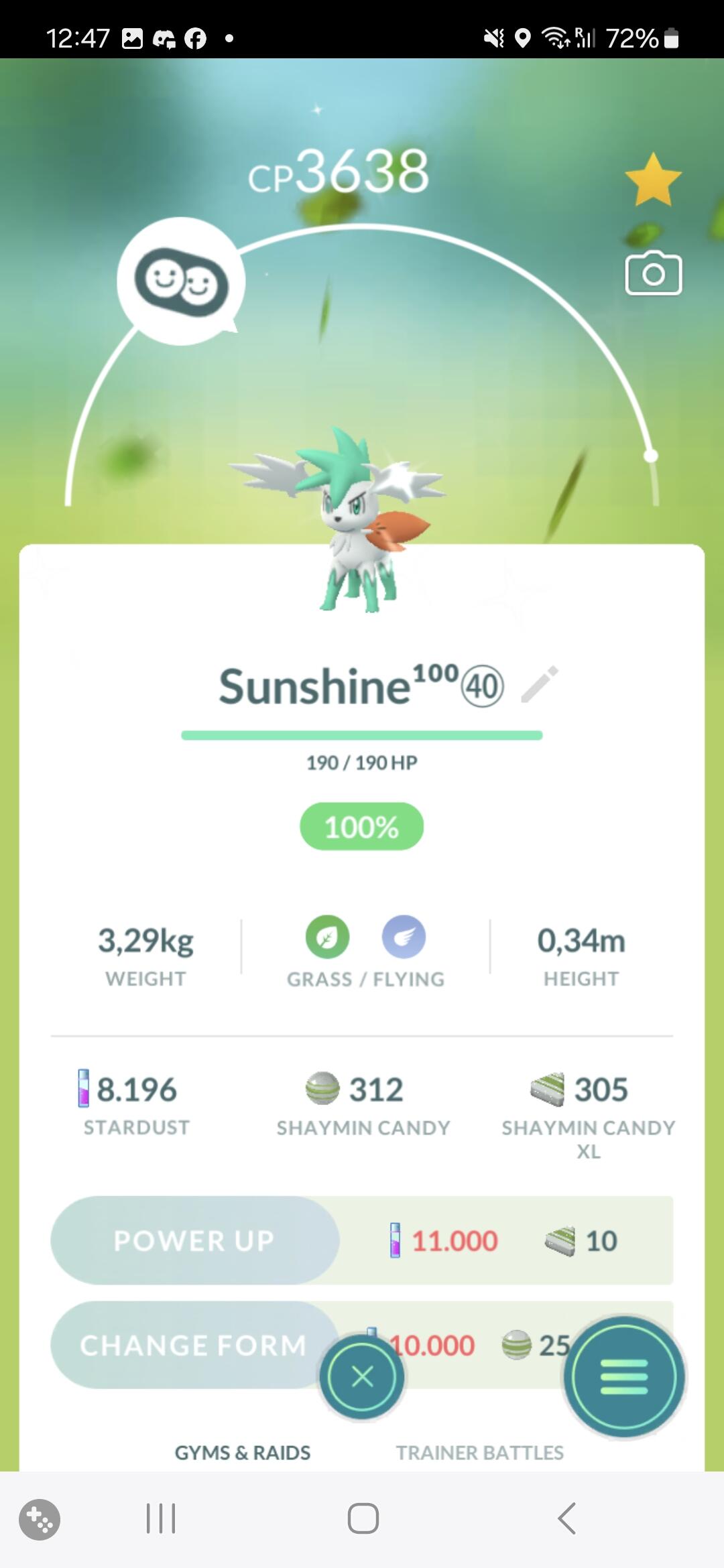Switch to Trainer Battles tab

[x=479, y=1453]
